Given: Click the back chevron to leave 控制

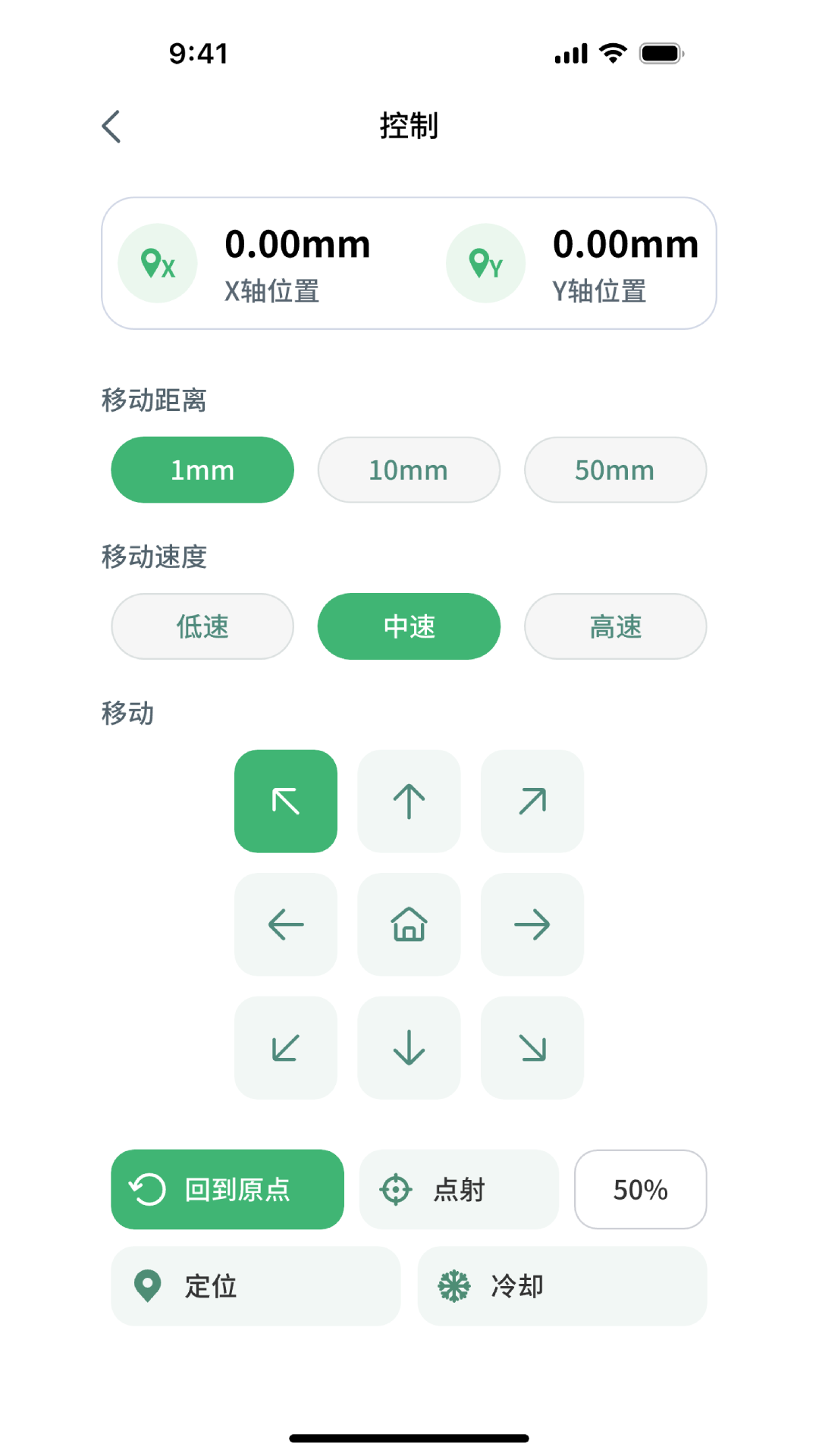Looking at the screenshot, I should (111, 126).
